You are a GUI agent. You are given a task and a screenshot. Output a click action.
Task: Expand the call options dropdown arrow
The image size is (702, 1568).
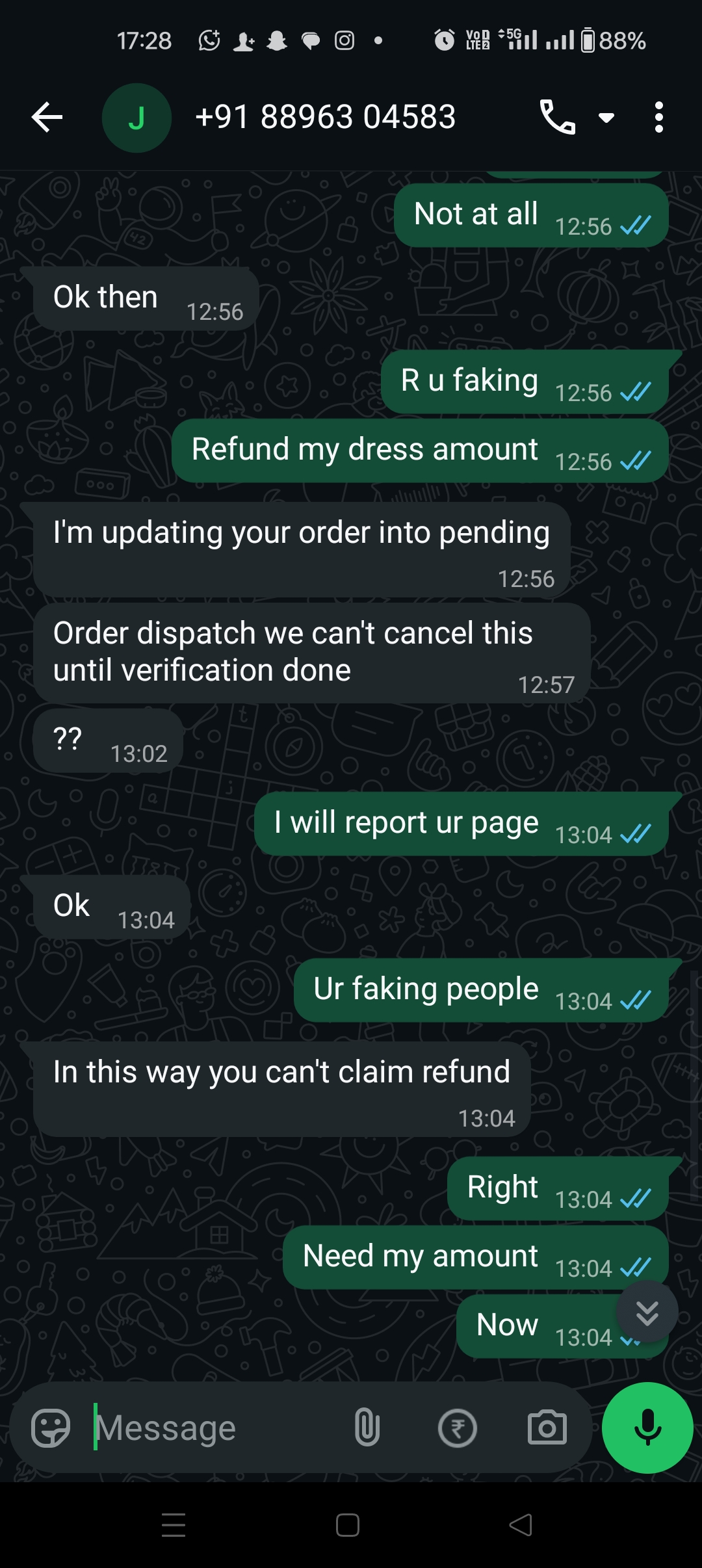point(606,118)
